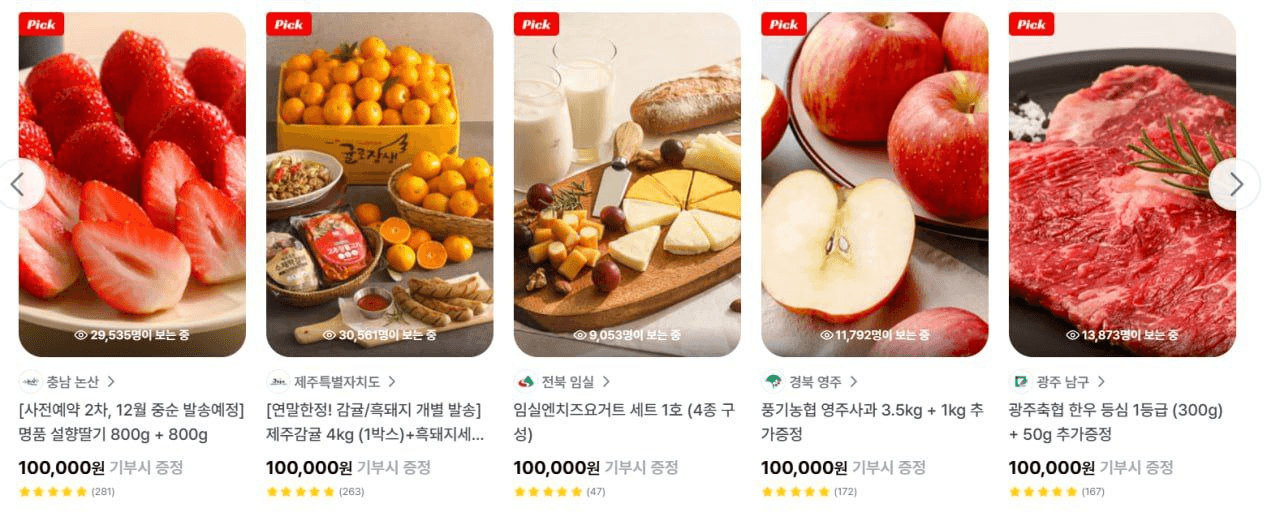Show next products with the right arrow
Screen dimensions: 1280x517
1235,184
